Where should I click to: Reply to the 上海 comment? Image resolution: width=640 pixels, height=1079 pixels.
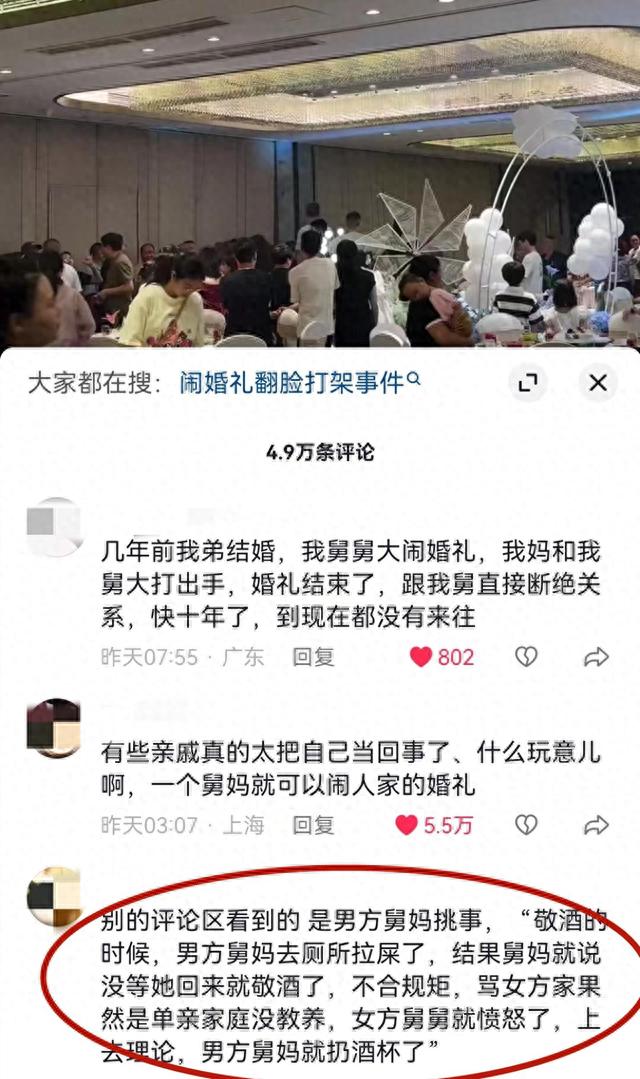pyautogui.click(x=312, y=825)
